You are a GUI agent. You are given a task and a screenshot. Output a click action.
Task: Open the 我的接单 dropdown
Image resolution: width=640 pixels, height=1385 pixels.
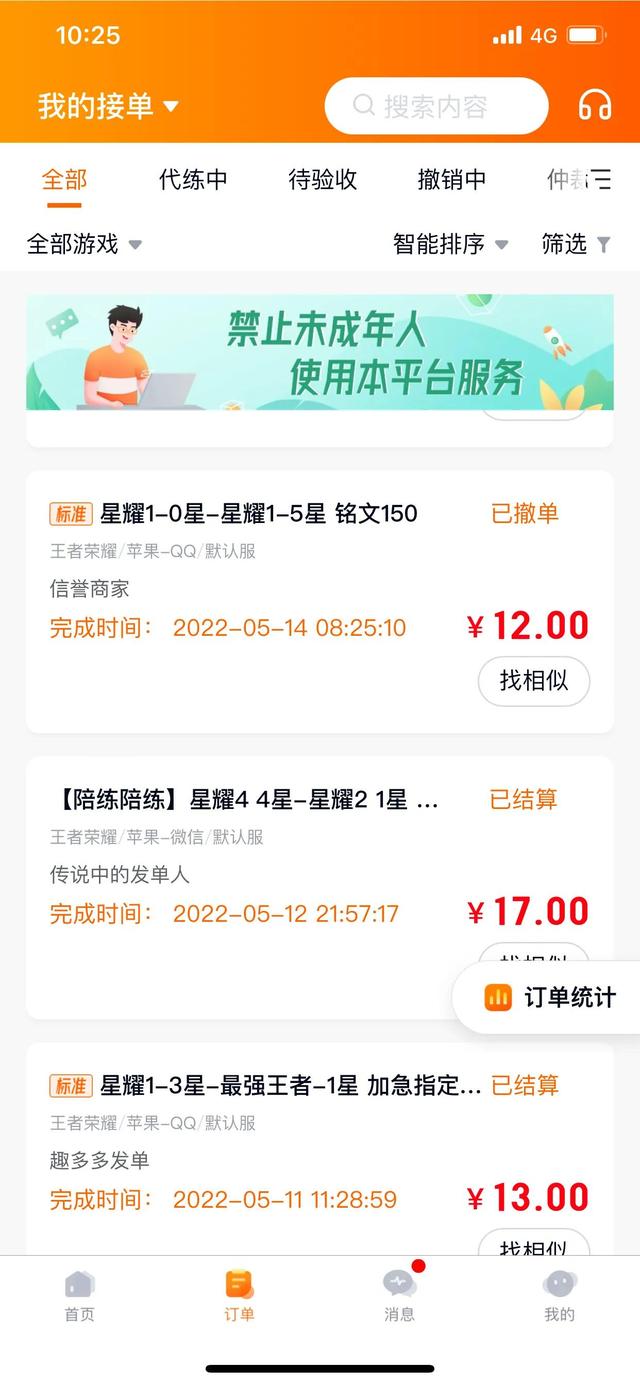(108, 106)
